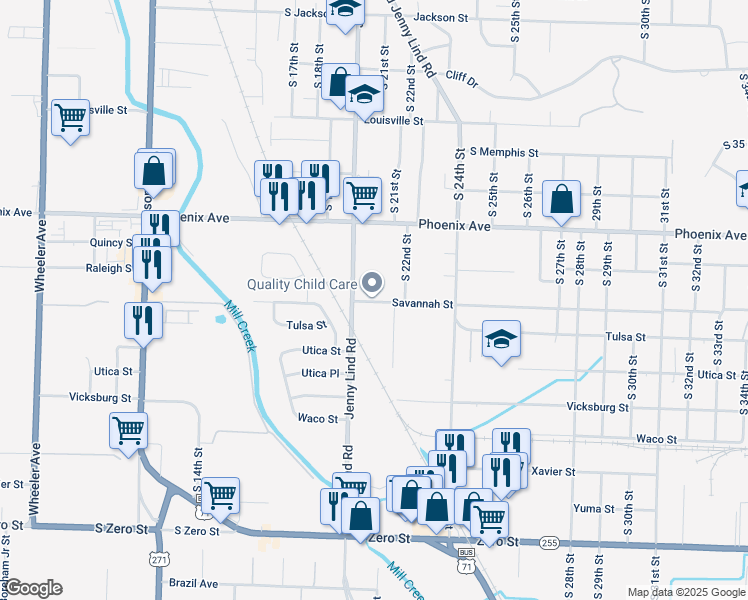Open the Quality Child Care location pin

[x=372, y=283]
